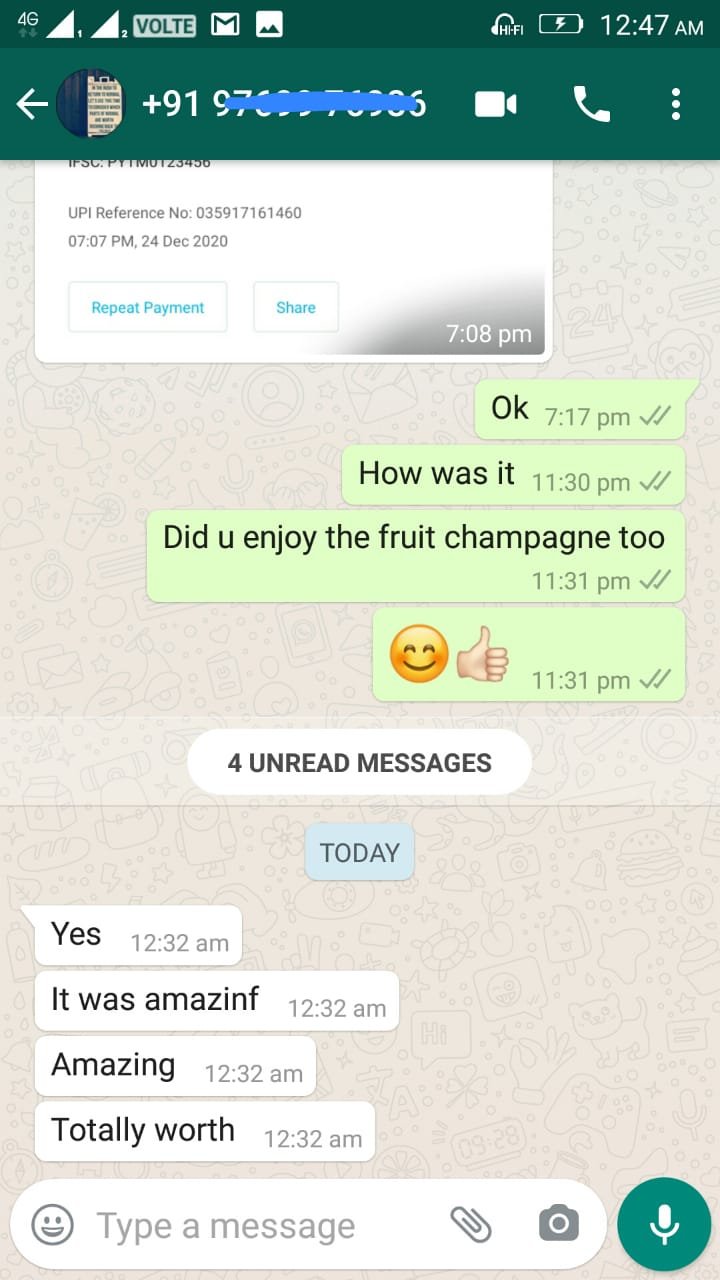The width and height of the screenshot is (720, 1280).
Task: Open the emoji picker
Action: [x=52, y=1224]
